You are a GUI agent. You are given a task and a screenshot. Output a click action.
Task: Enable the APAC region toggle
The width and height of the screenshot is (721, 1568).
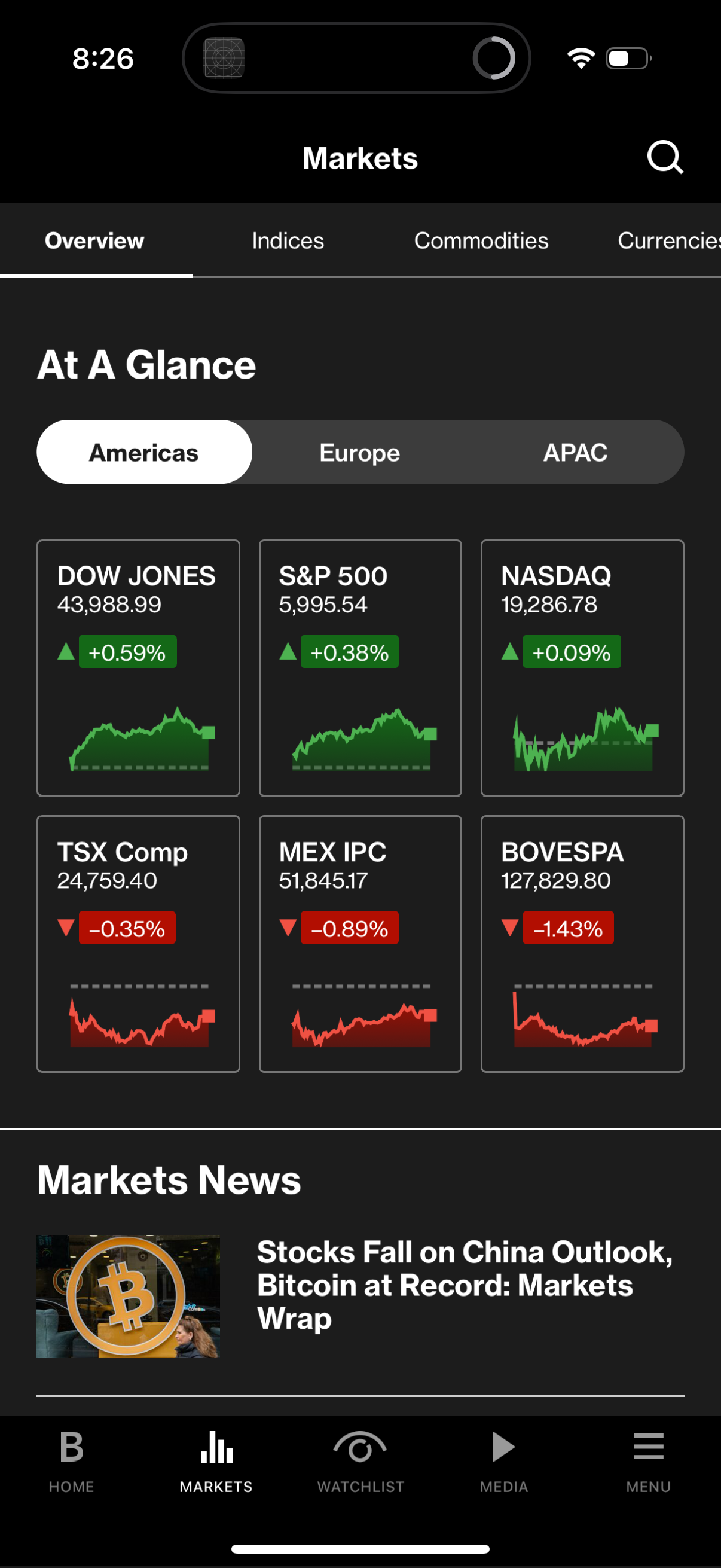tap(576, 452)
